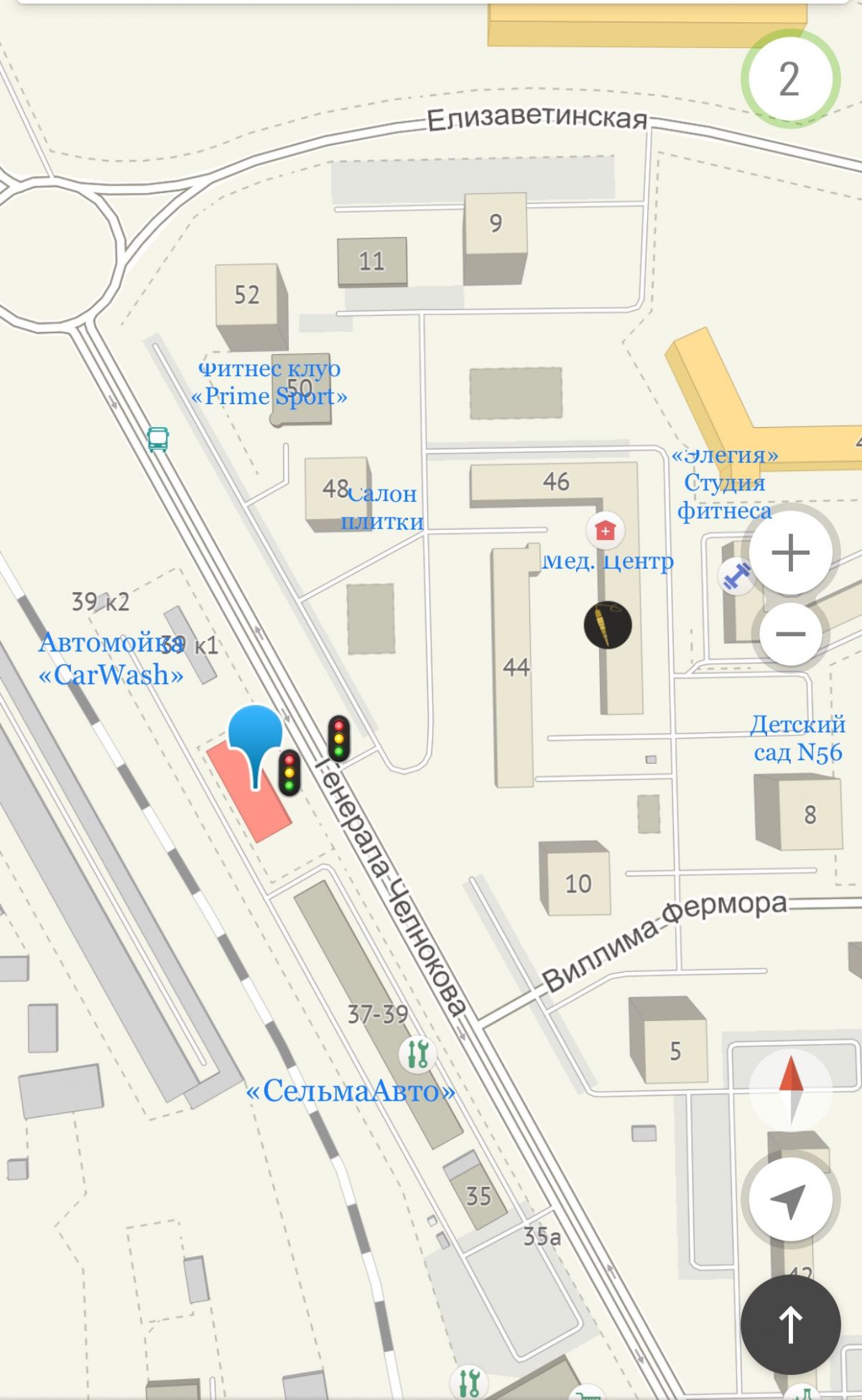This screenshot has height=1400, width=862.
Task: Zoom out with the minus button
Action: click(x=790, y=634)
